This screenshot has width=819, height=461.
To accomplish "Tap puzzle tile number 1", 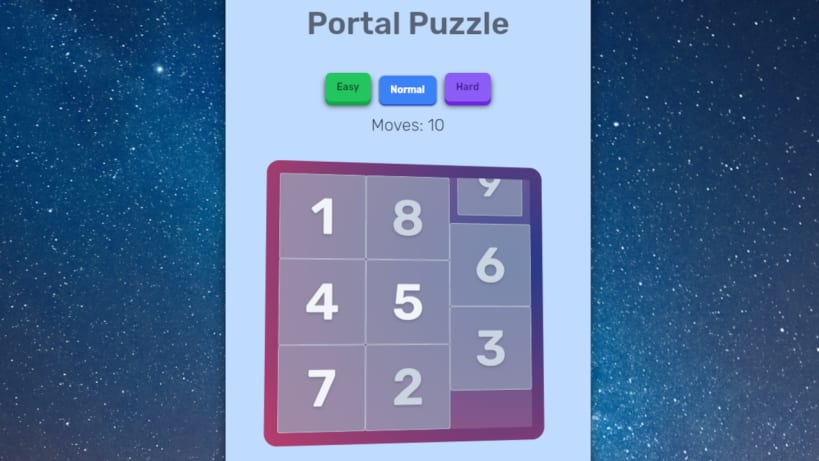I will coord(322,216).
